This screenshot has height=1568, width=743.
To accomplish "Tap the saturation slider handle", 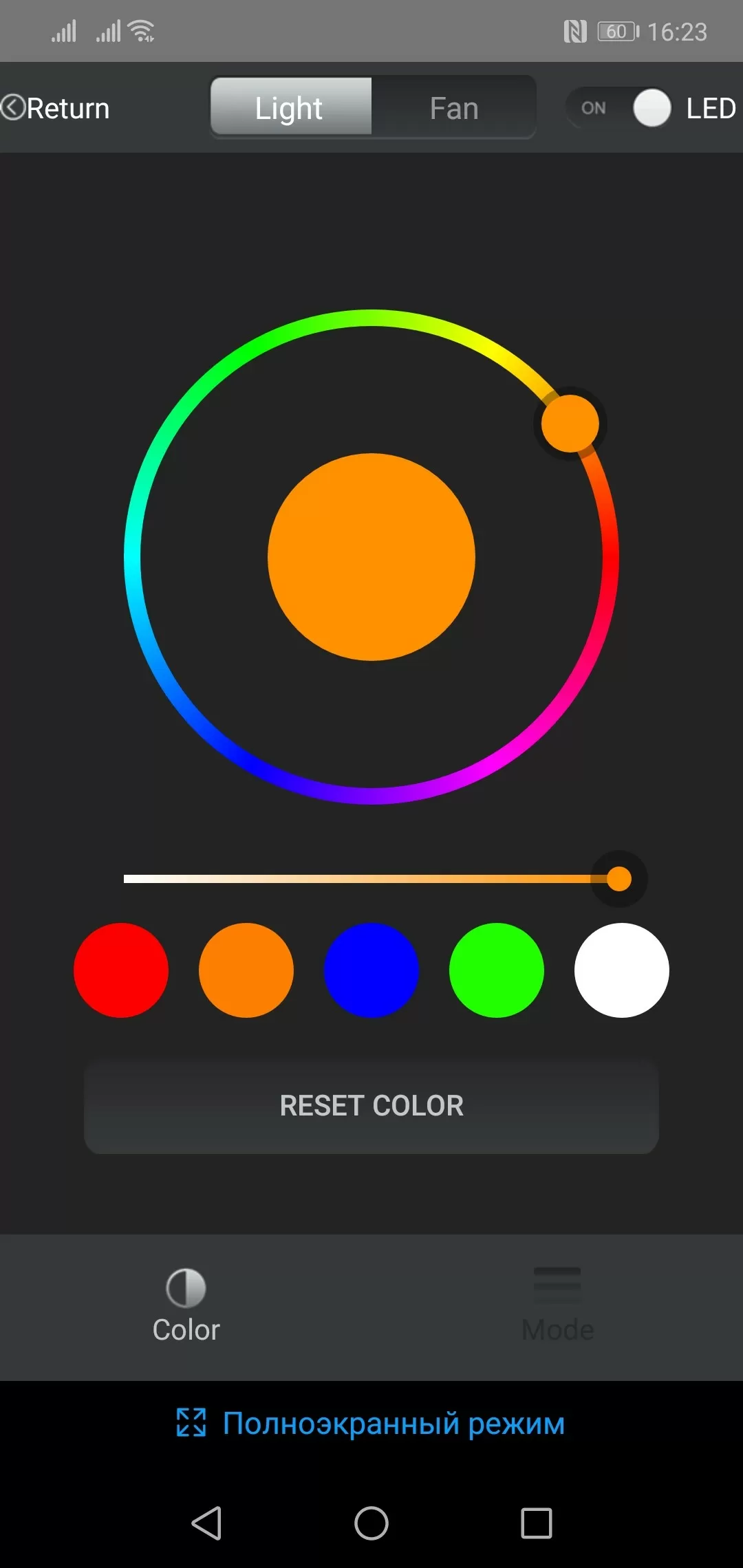I will point(619,879).
